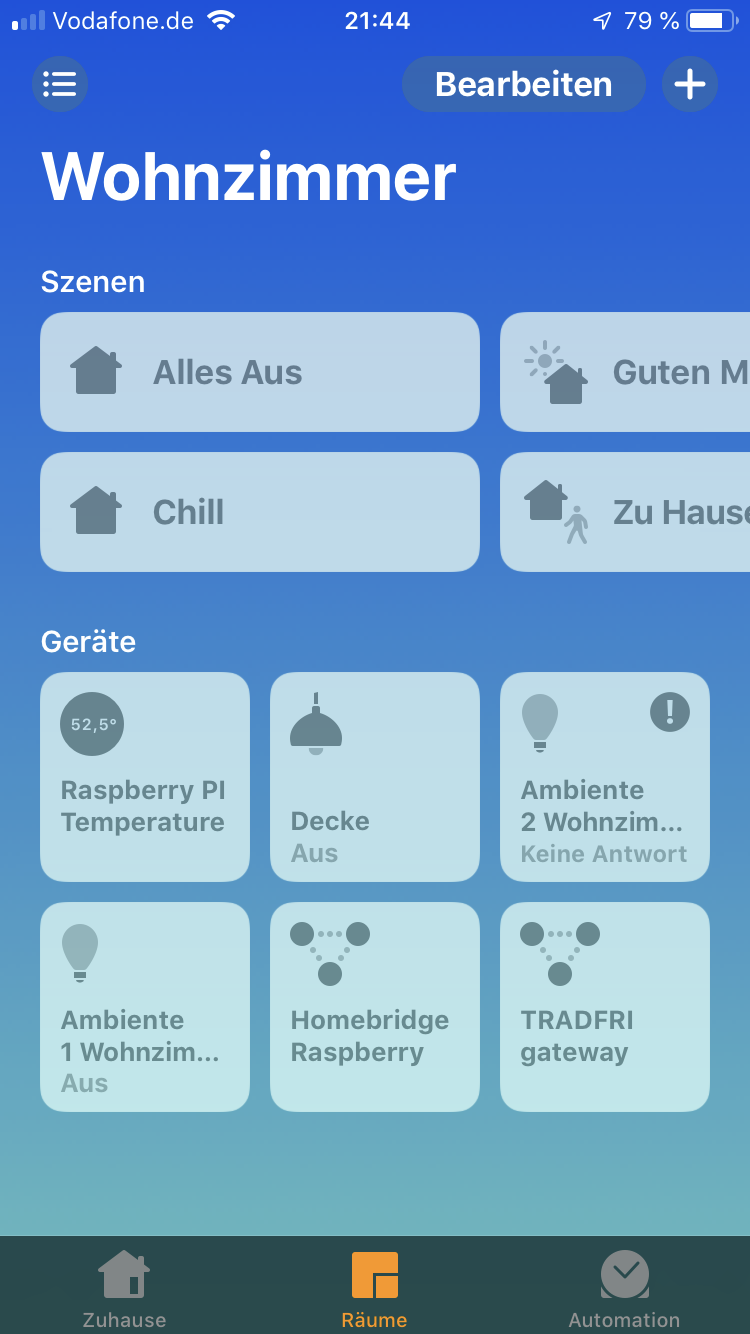Turn on Ambiente 1 Wohnzimmer light
The image size is (750, 1334).
coord(145,1007)
